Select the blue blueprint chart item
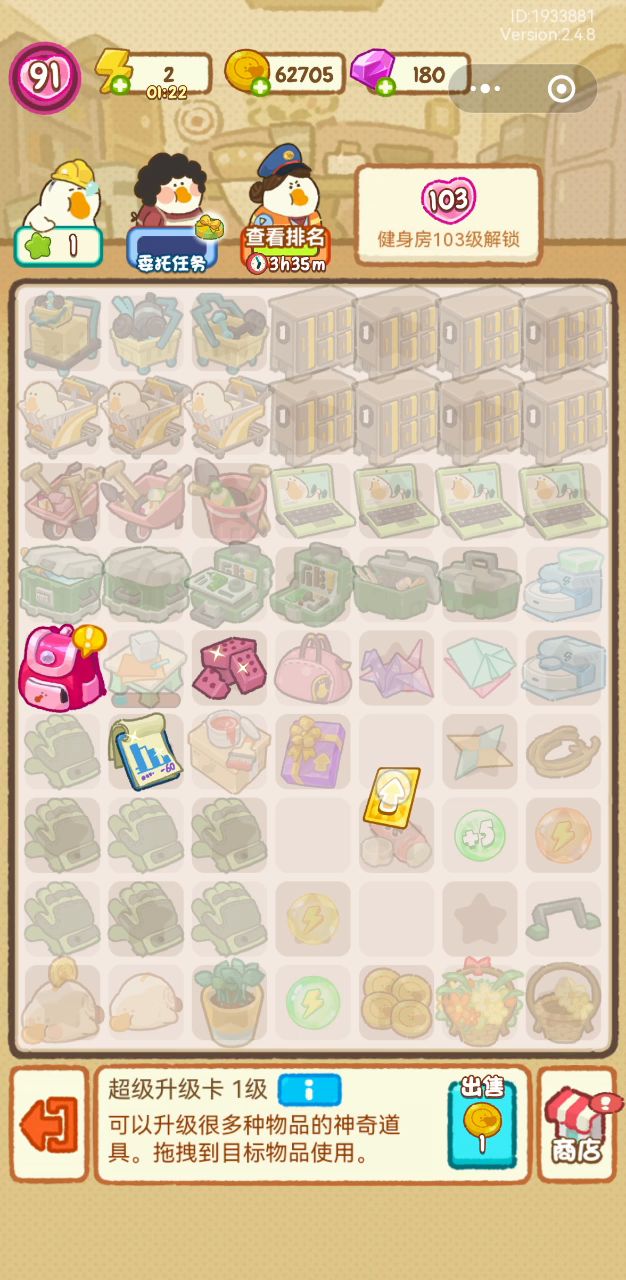This screenshot has width=626, height=1280. (145, 752)
